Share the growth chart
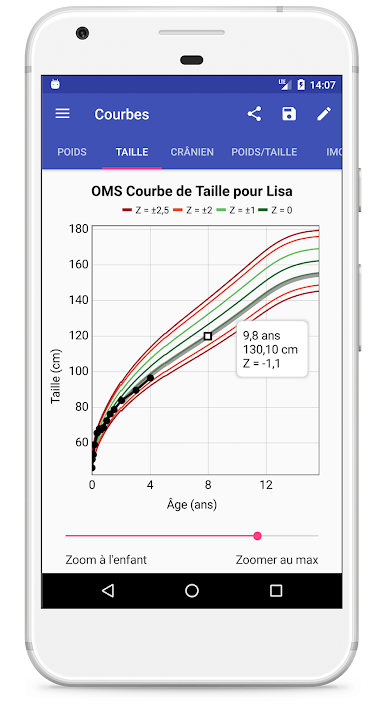This screenshot has height=707, width=386. click(254, 114)
